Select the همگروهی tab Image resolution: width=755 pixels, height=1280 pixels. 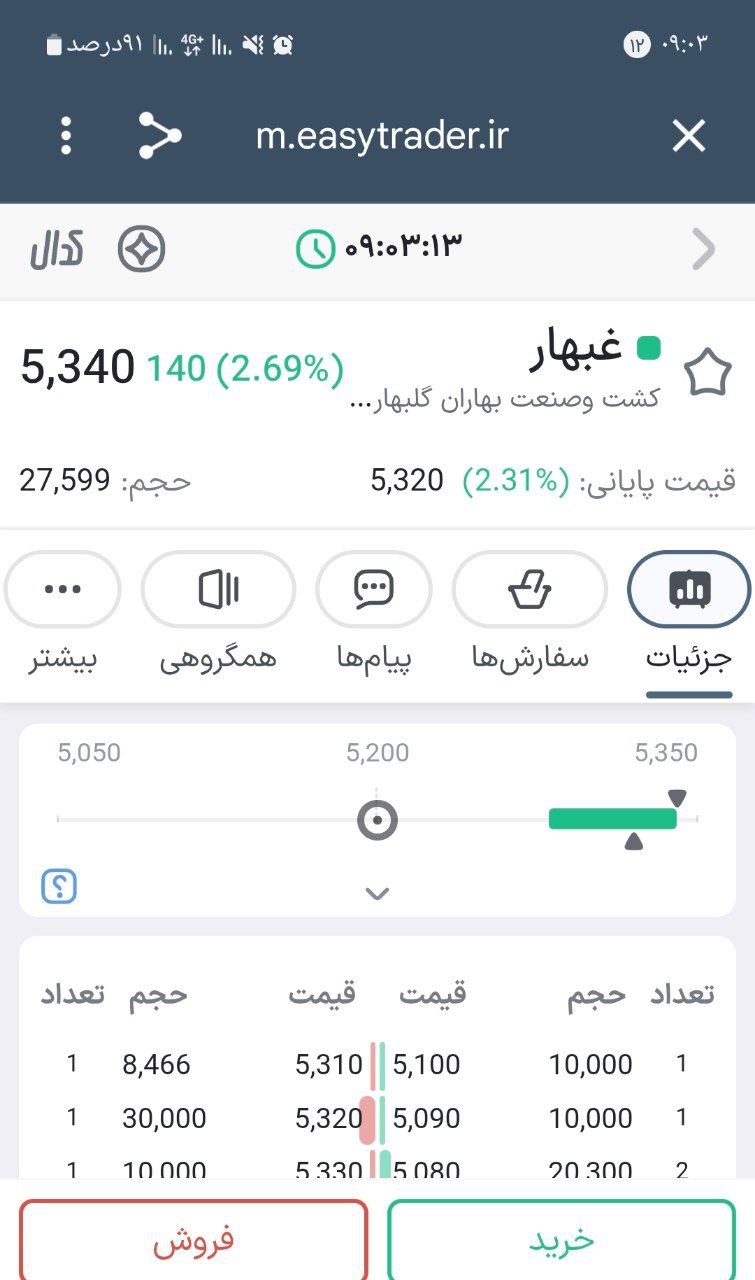tap(218, 591)
